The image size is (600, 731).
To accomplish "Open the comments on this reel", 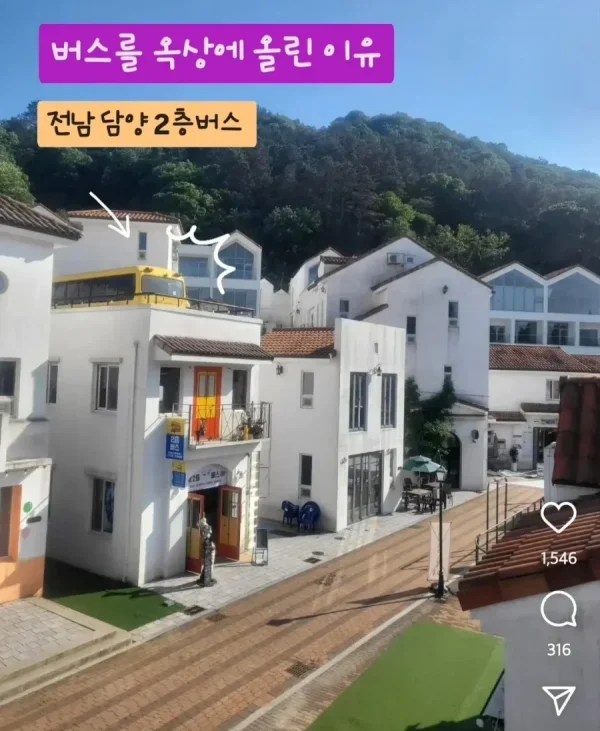I will tap(558, 609).
